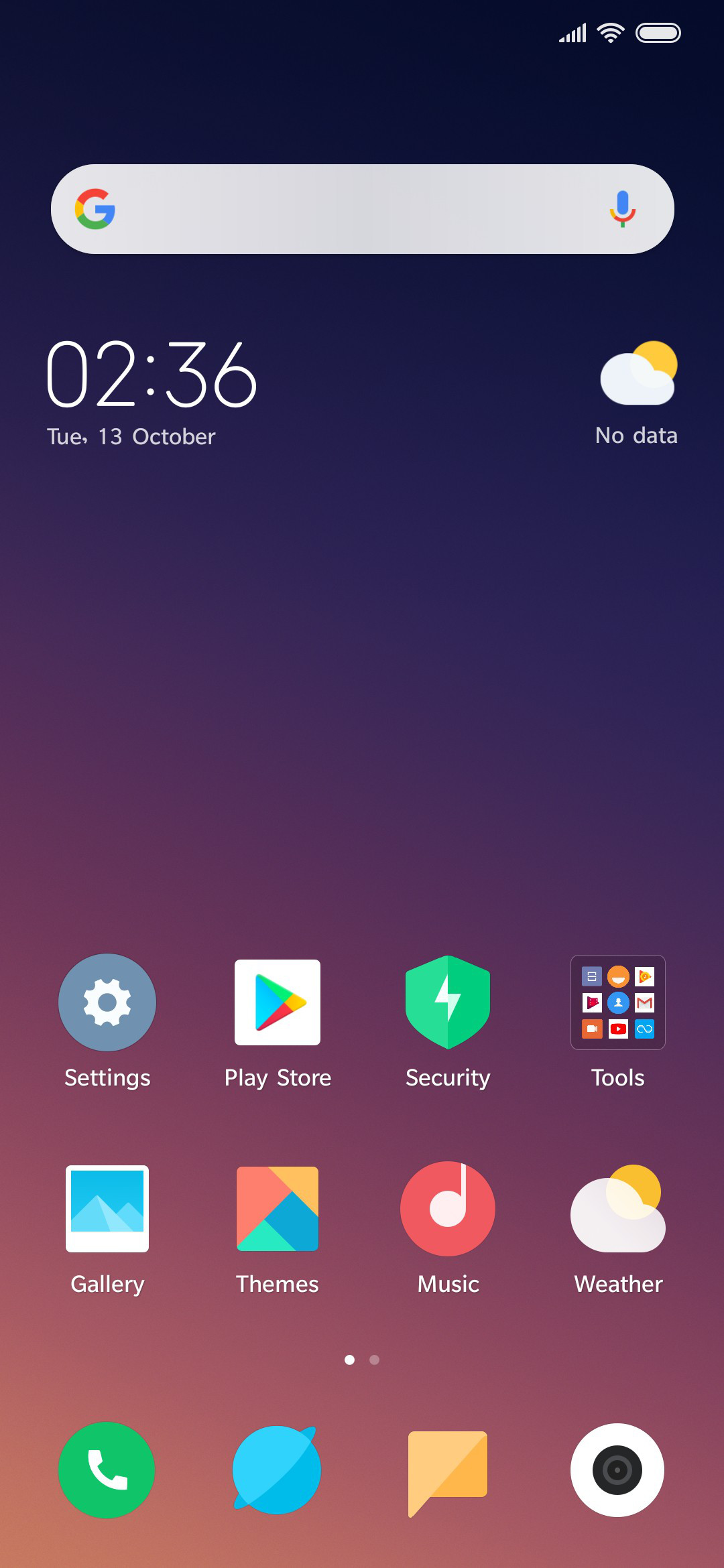Open the Settings app
Viewport: 724px width, 1568px height.
(107, 1002)
